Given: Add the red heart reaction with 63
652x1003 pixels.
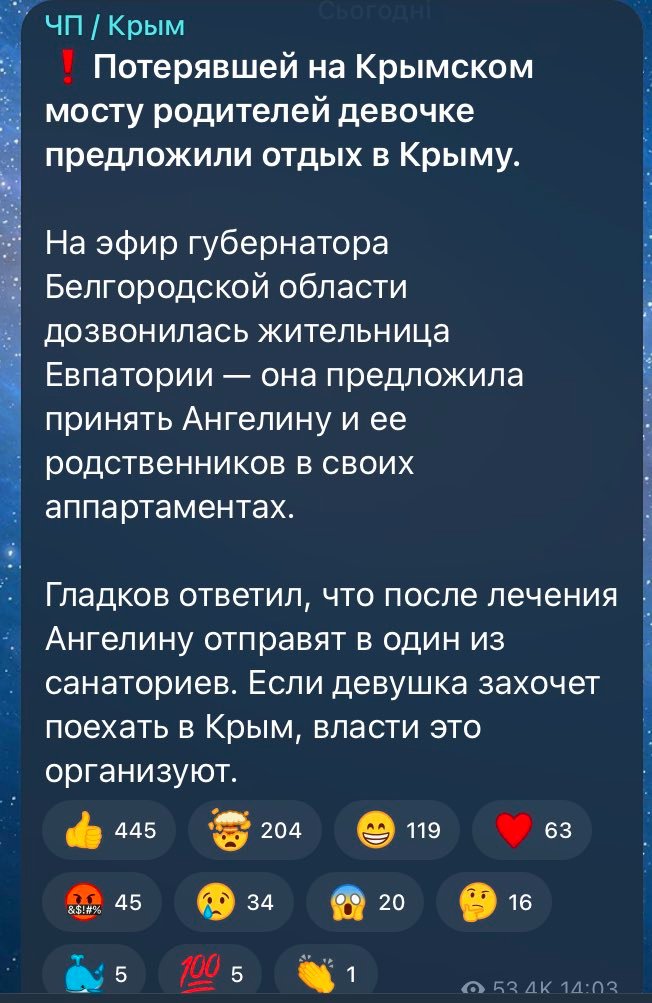Looking at the screenshot, I should click(x=533, y=829).
